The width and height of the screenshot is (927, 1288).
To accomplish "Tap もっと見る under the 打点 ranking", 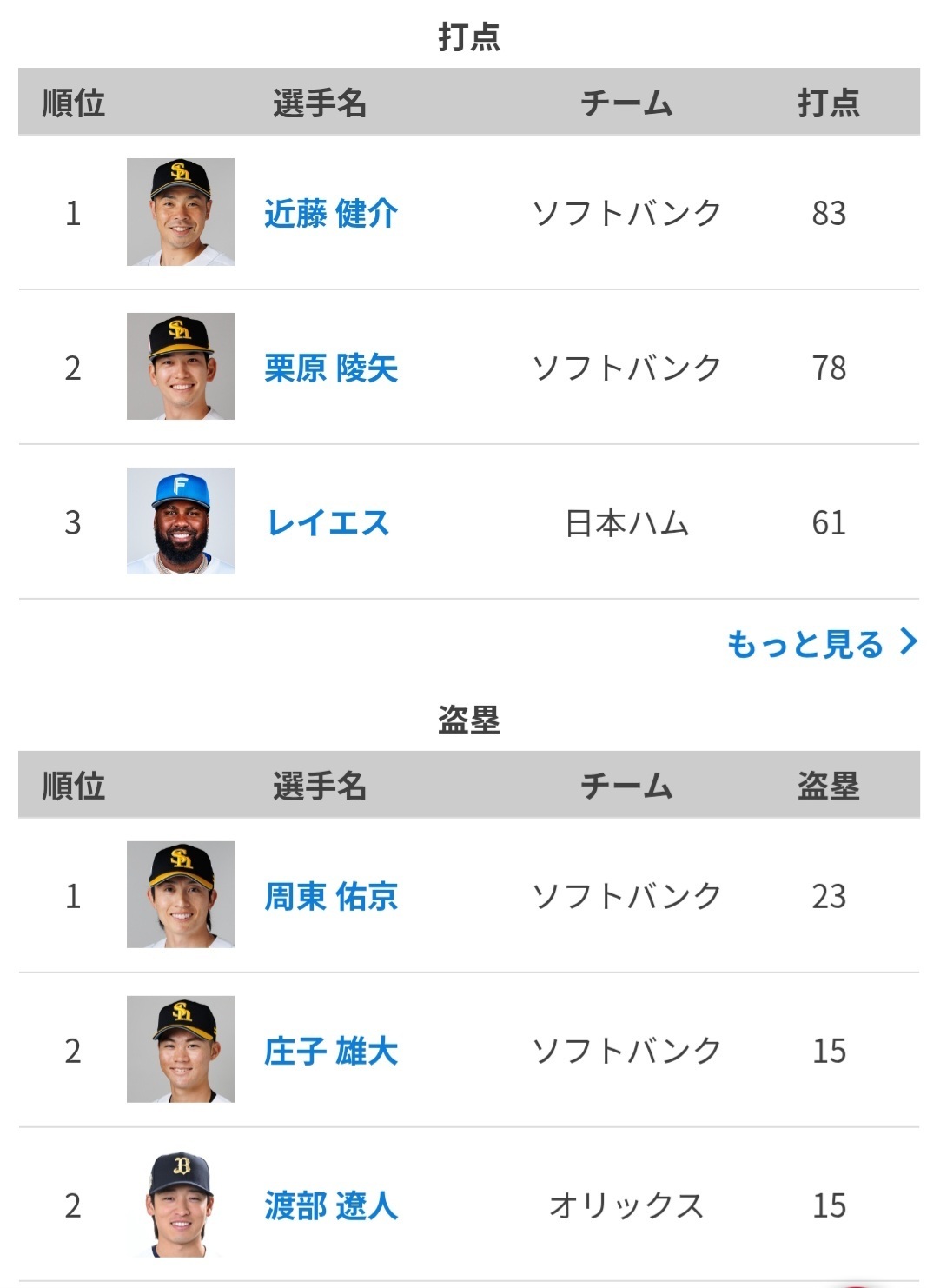I will coord(822,643).
